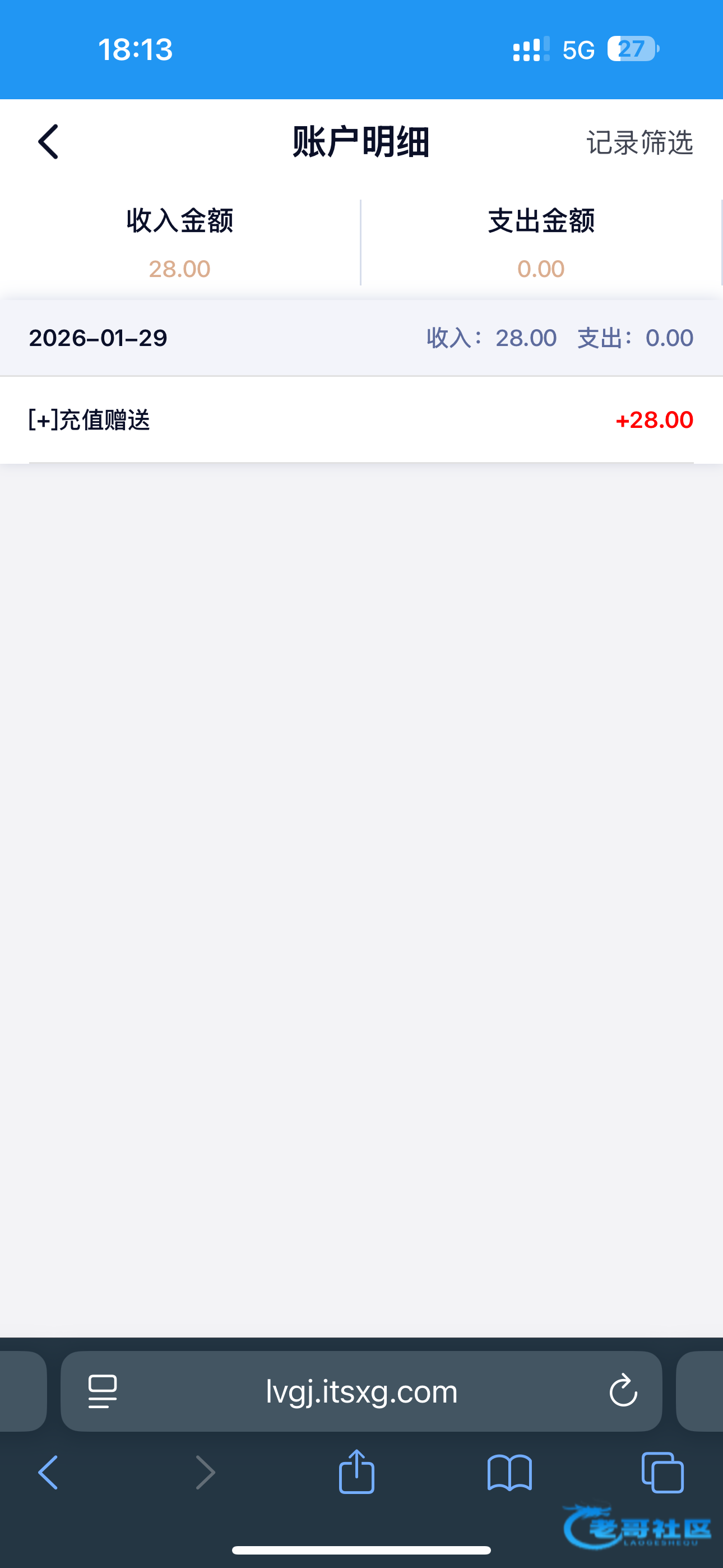Open Safari page settings menu icon
This screenshot has width=723, height=1568.
coord(102,1391)
